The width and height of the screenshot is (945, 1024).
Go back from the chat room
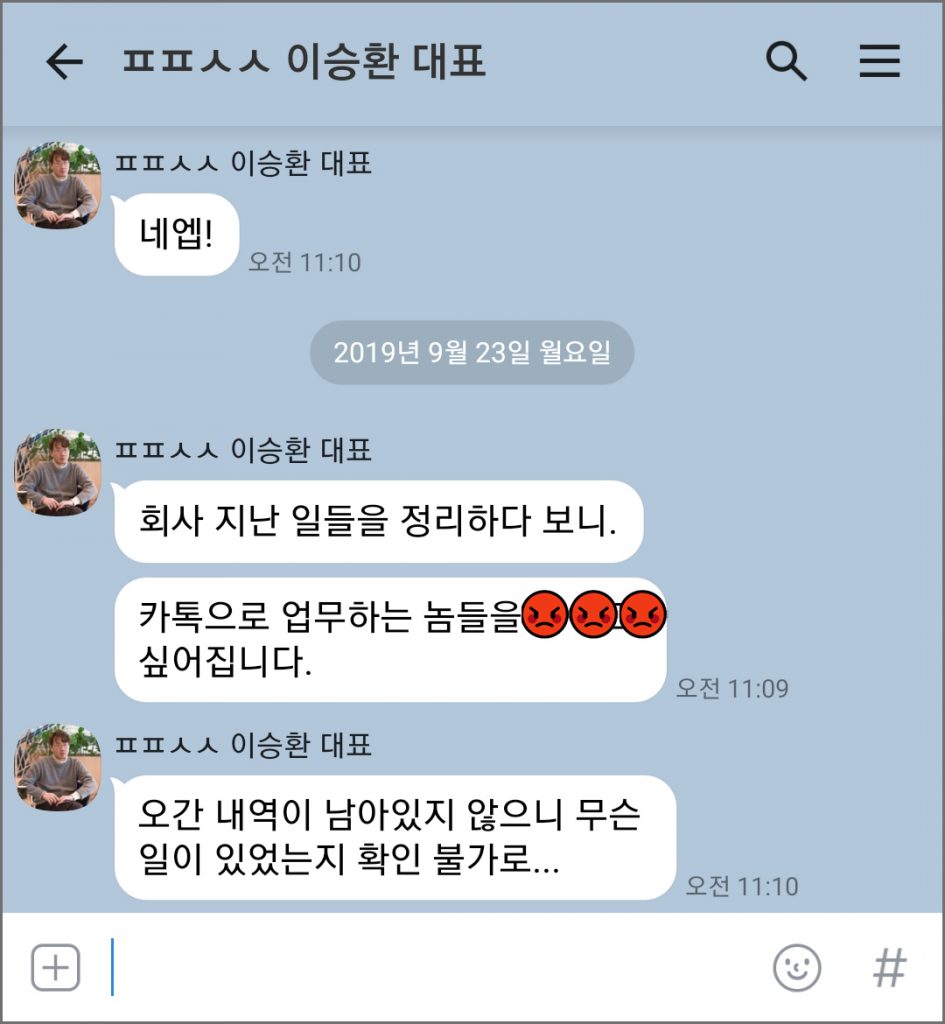click(64, 63)
